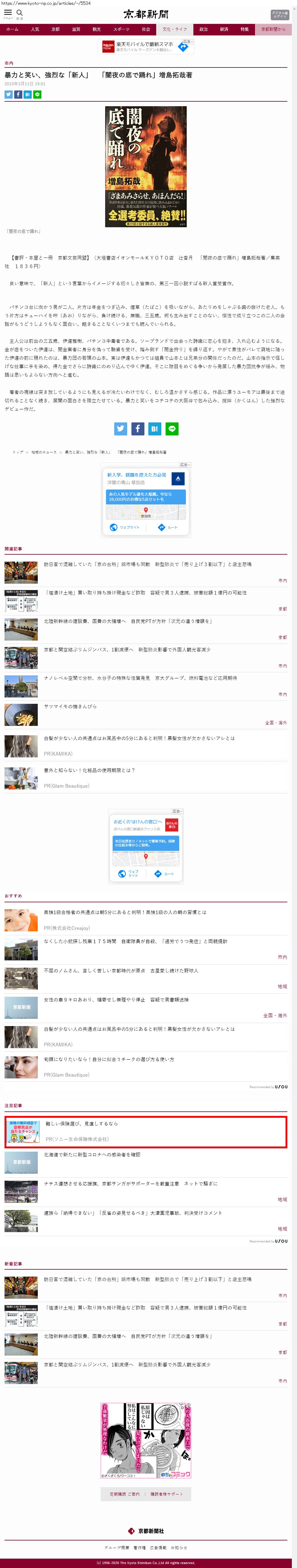
Task: Open the 難しい保険選び sponsored article
Action: pos(81,1124)
